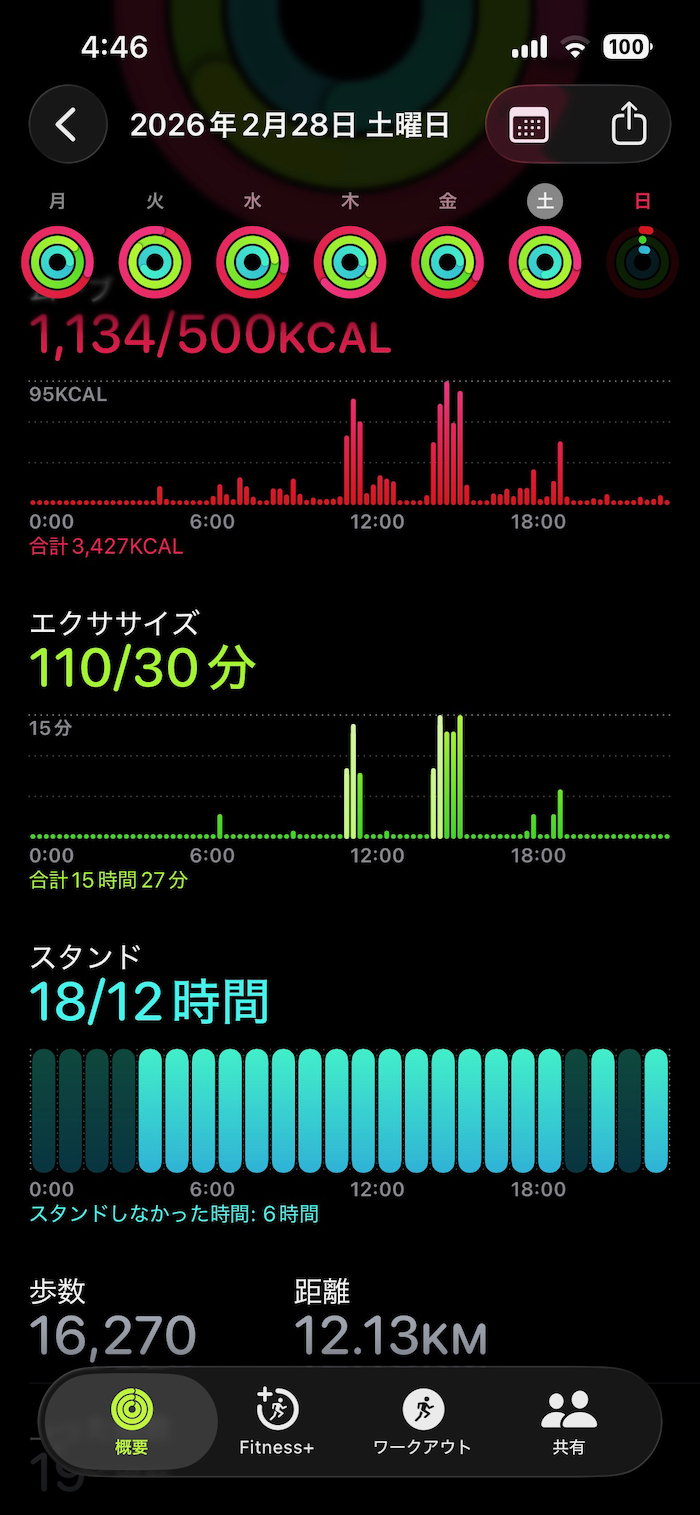700x1515 pixels.
Task: Share this day's activity
Action: pyautogui.click(x=628, y=125)
